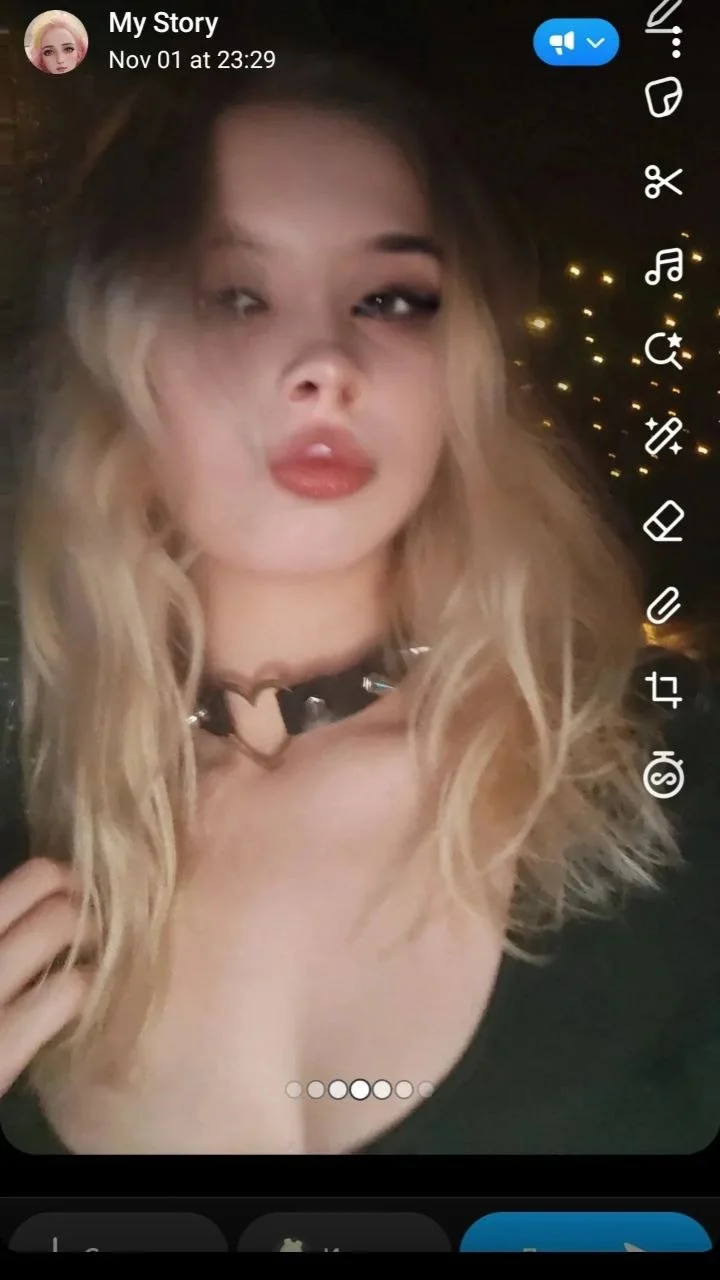Attach a link with the paperclip
The width and height of the screenshot is (720, 1280).
(663, 606)
